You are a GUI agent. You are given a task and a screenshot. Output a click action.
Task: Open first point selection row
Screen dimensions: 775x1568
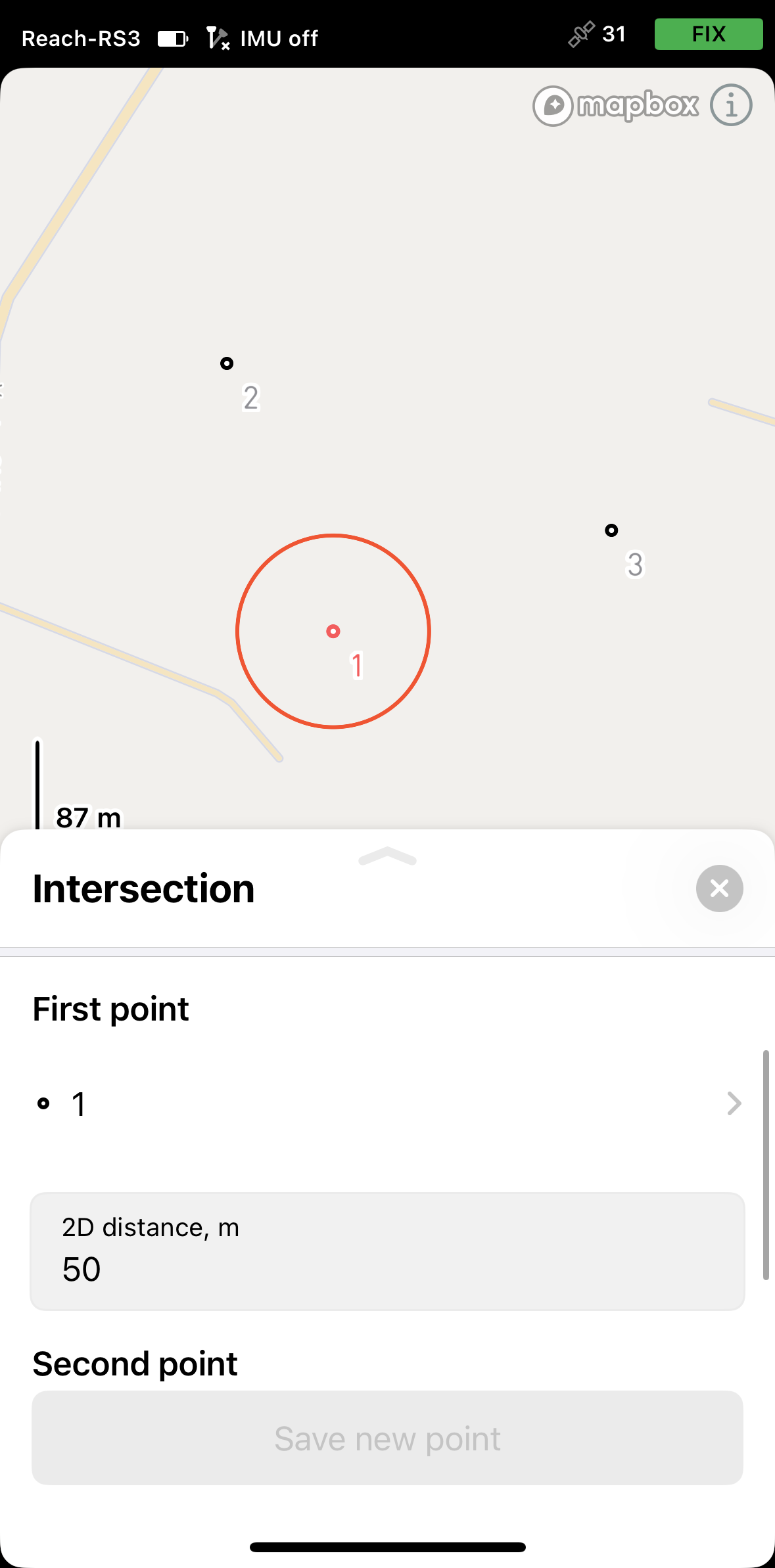[x=388, y=1103]
